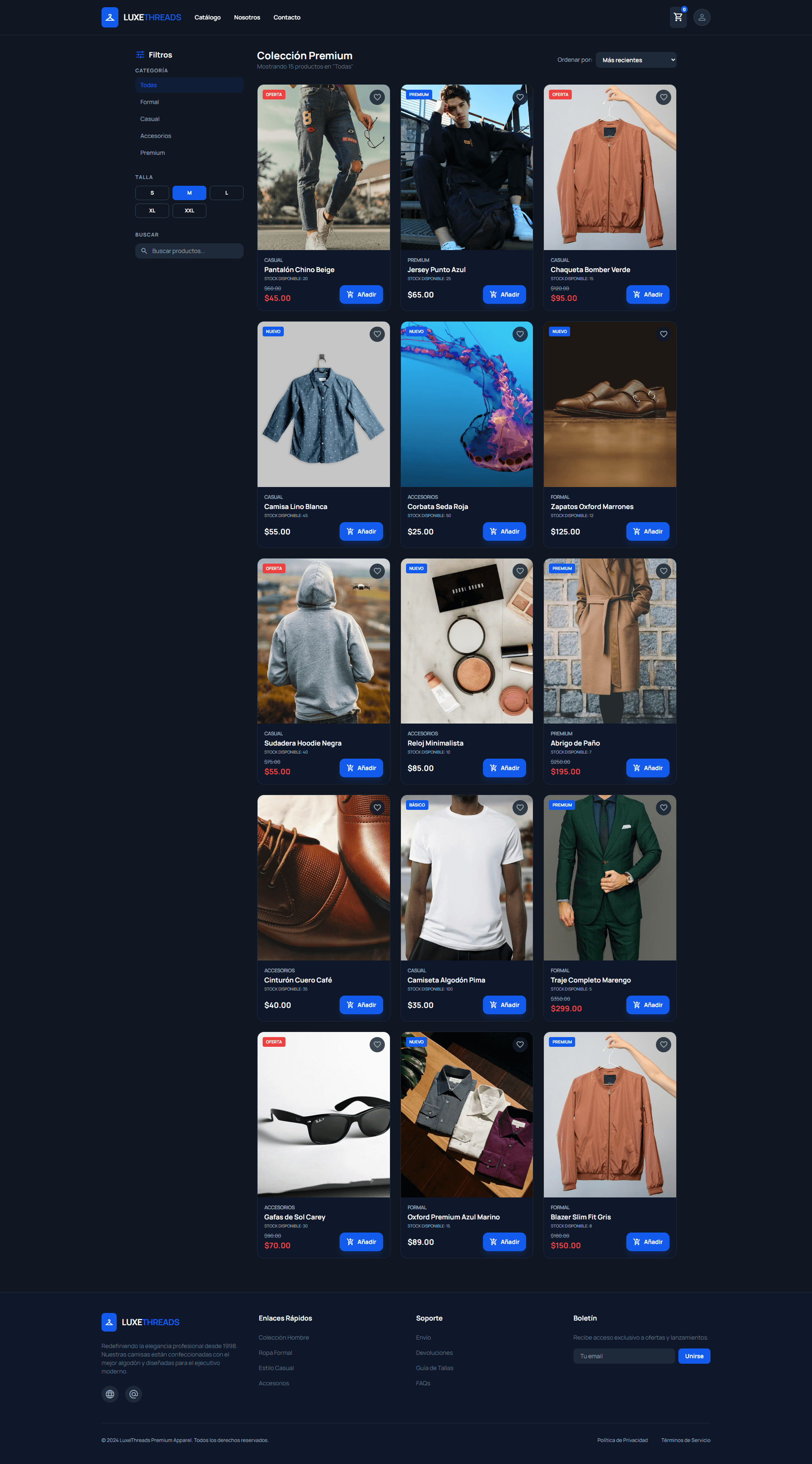
Task: Open the Guía de Tallas link
Action: point(434,1368)
